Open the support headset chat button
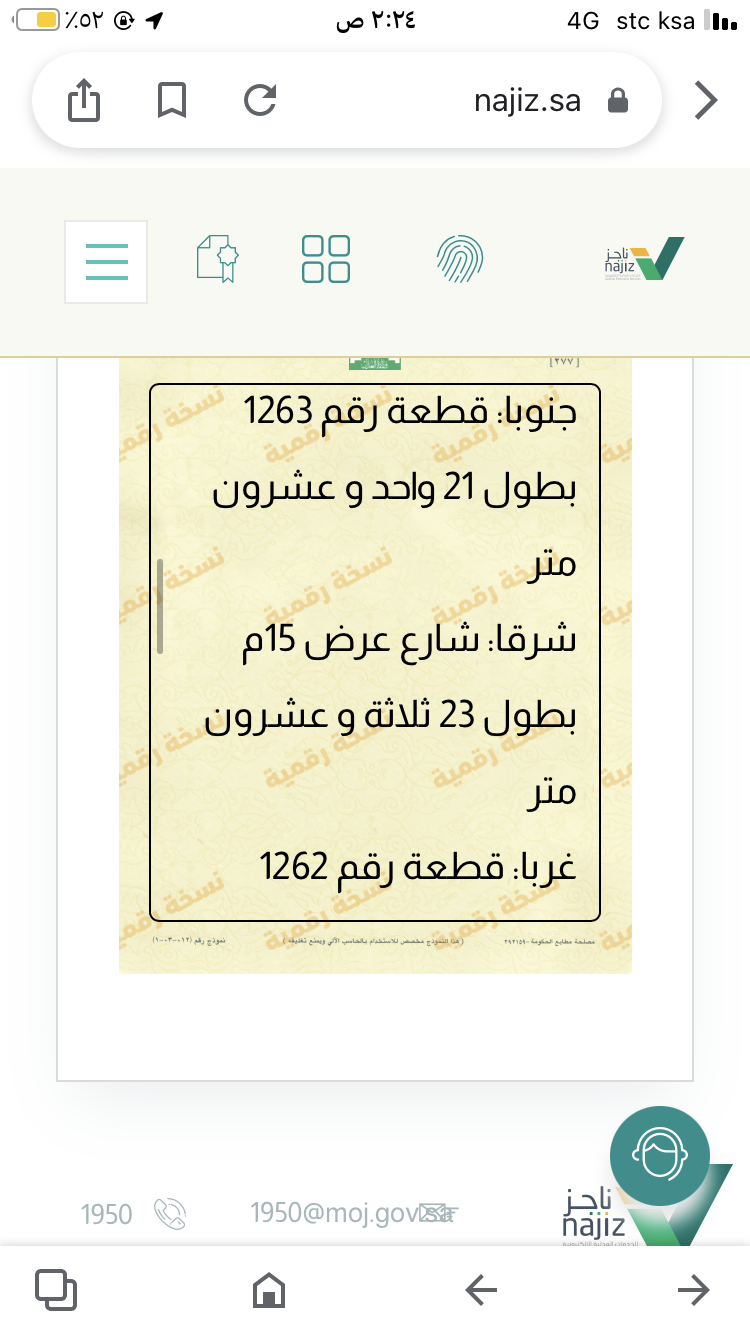Image resolution: width=750 pixels, height=1334 pixels. coord(660,1155)
